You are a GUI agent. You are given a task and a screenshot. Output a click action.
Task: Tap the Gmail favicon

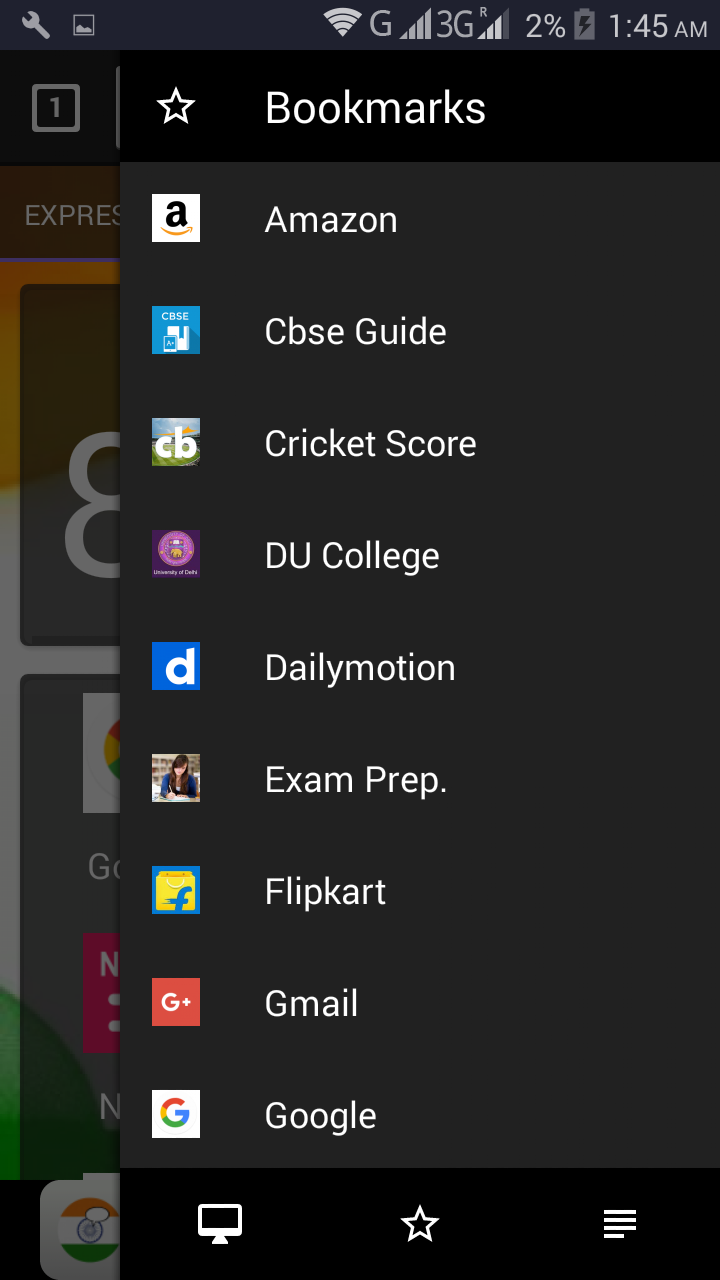pos(176,1002)
